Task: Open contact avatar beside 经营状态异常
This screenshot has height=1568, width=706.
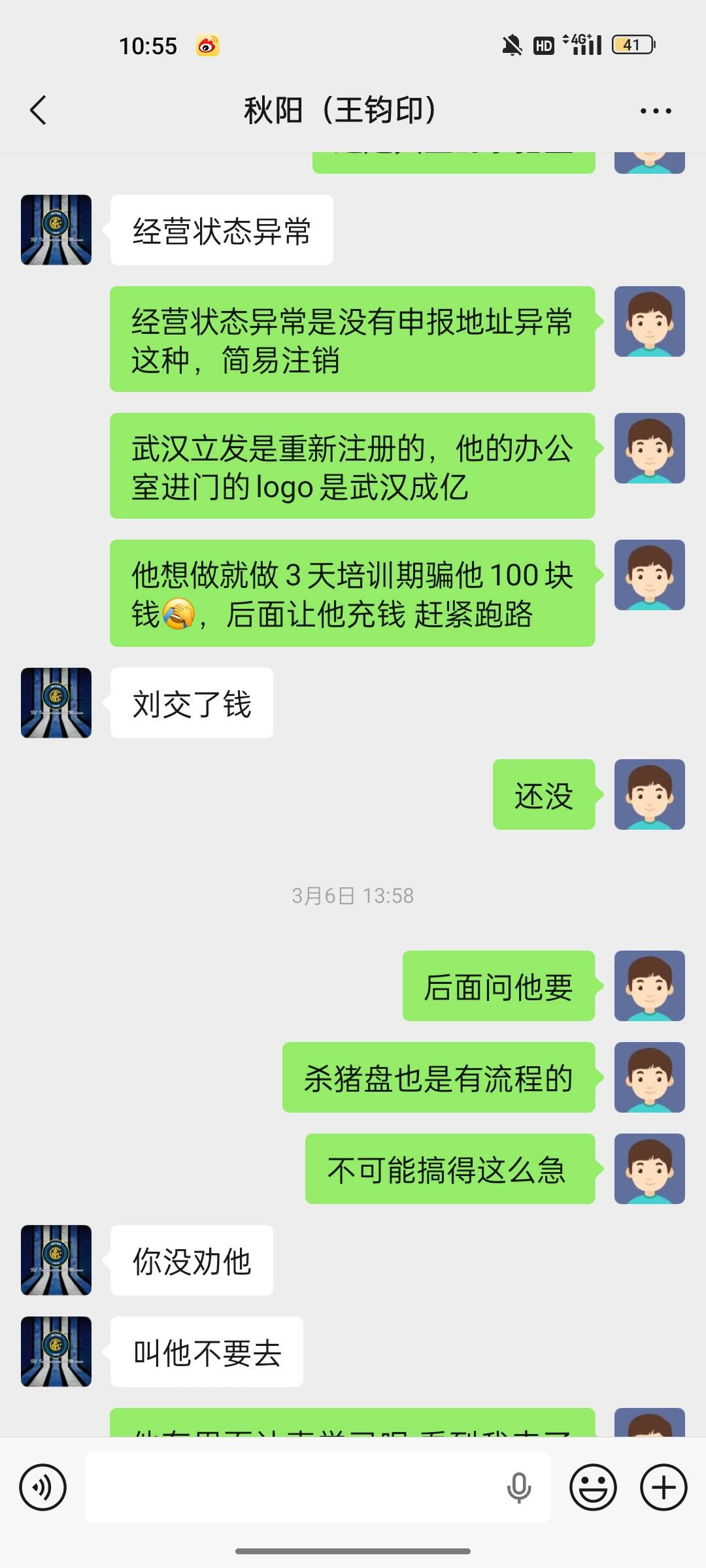Action: 56,230
